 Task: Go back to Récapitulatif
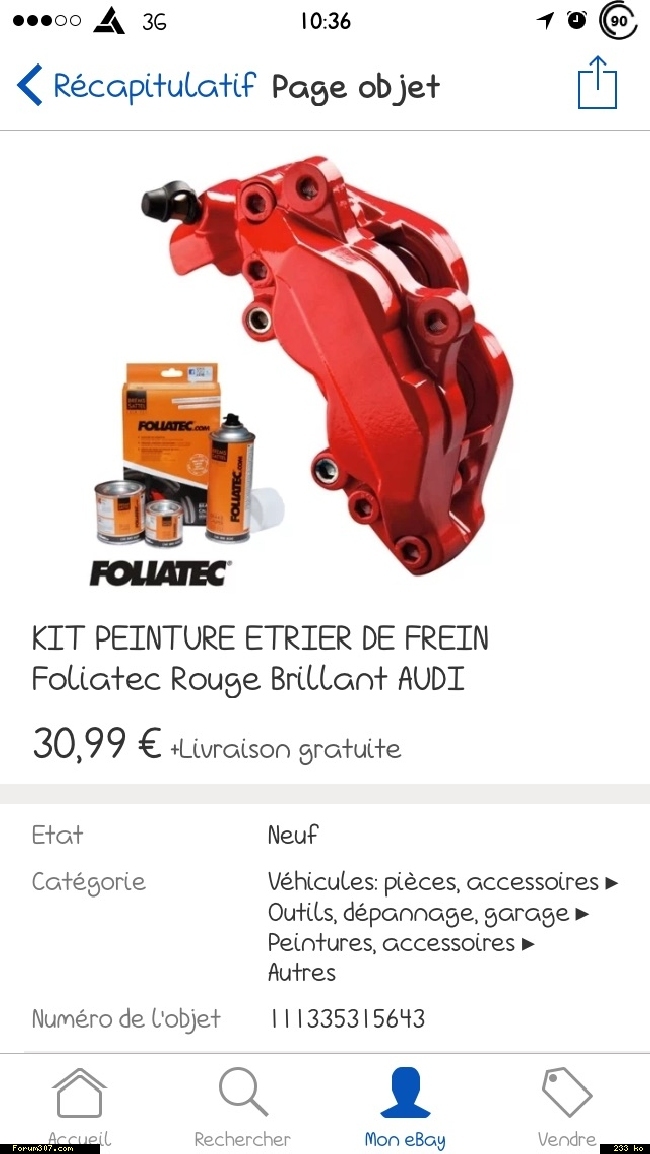click(x=136, y=85)
